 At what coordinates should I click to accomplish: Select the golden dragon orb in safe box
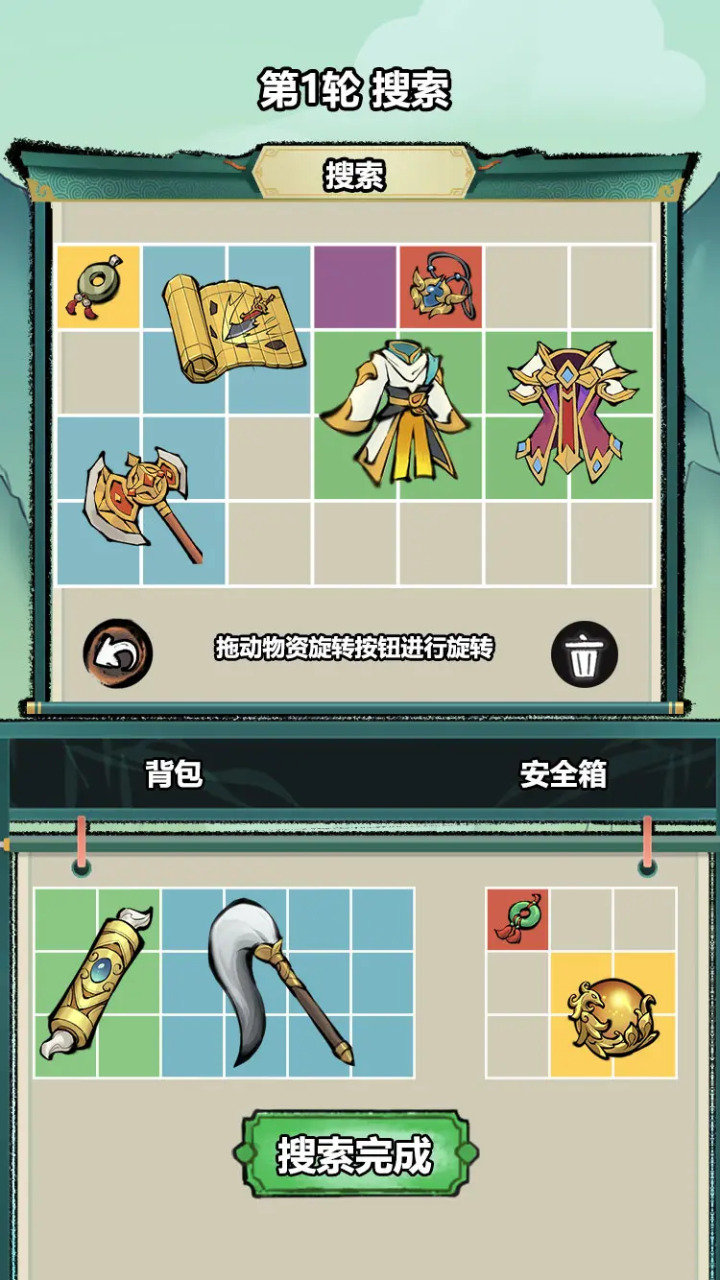coord(612,1014)
